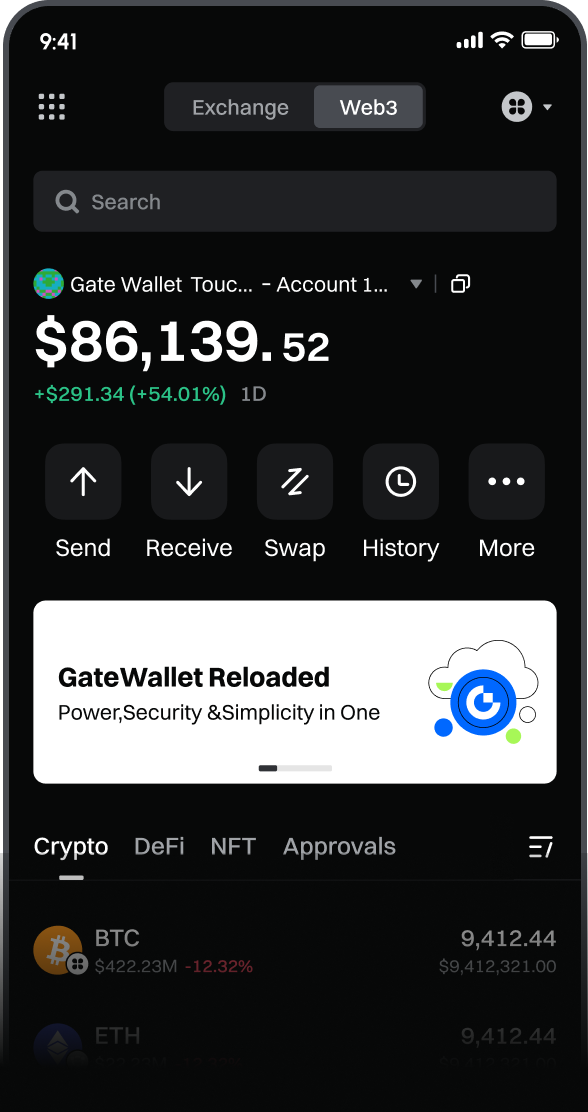Open the grid menu icon
Viewport: 588px width, 1112px height.
[x=52, y=107]
